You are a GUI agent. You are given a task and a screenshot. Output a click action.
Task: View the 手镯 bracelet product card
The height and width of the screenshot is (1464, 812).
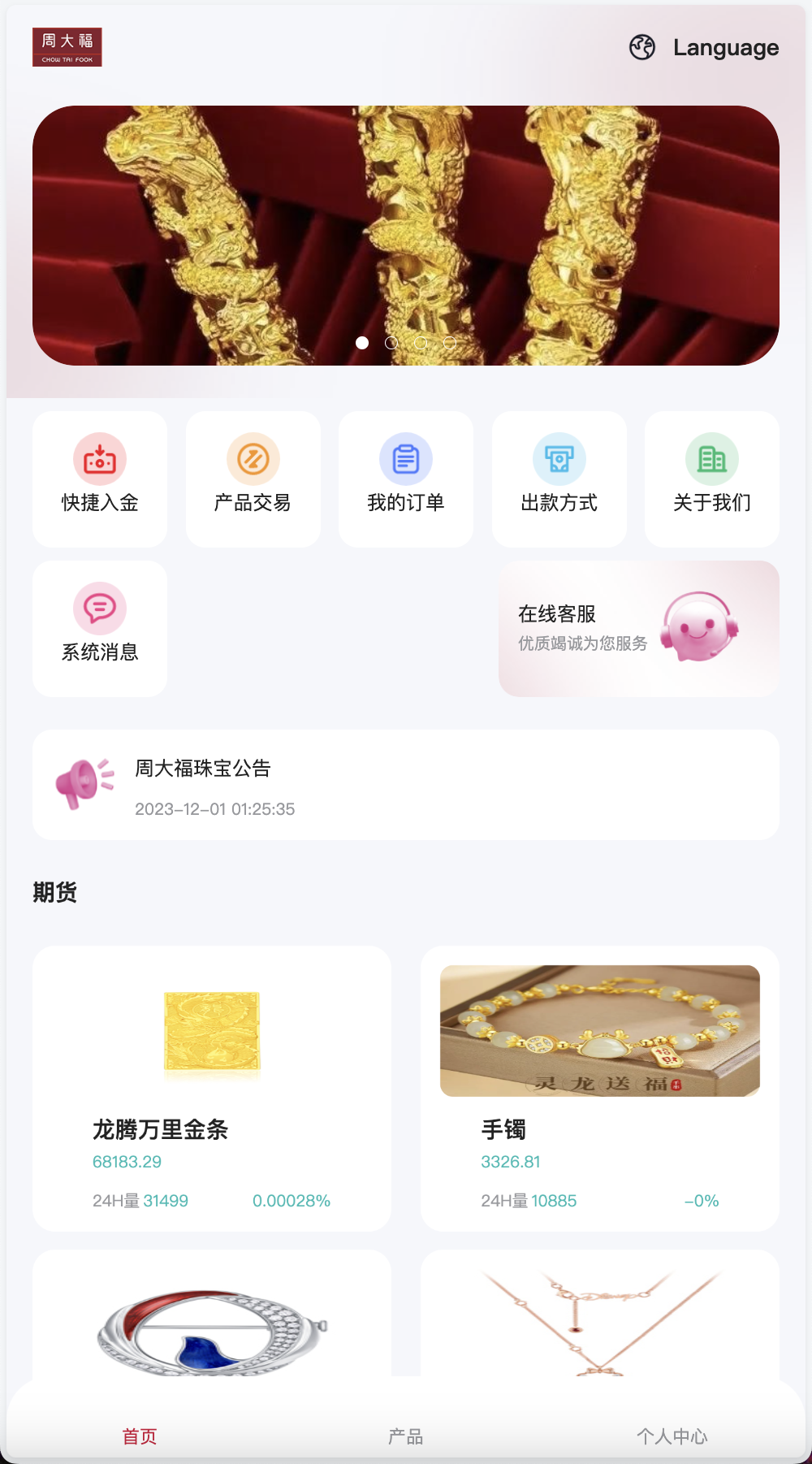599,1089
